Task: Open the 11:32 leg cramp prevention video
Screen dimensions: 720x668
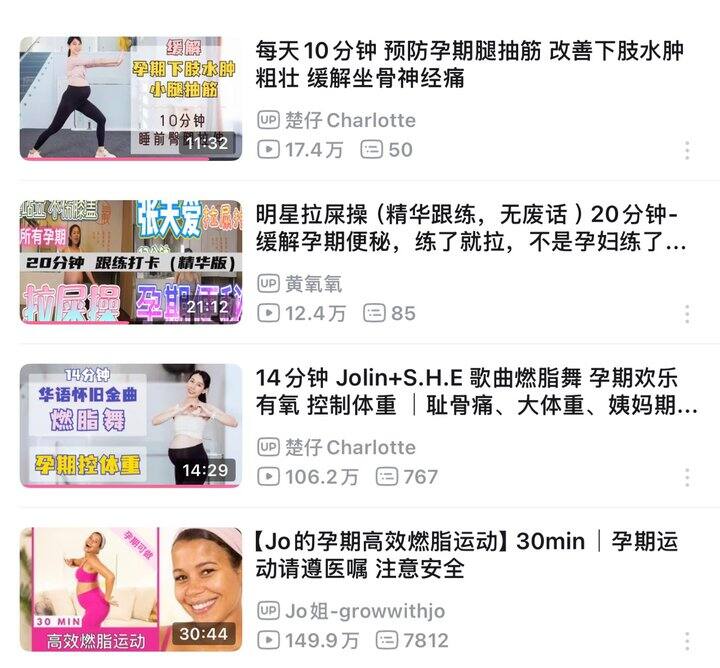Action: tap(130, 98)
